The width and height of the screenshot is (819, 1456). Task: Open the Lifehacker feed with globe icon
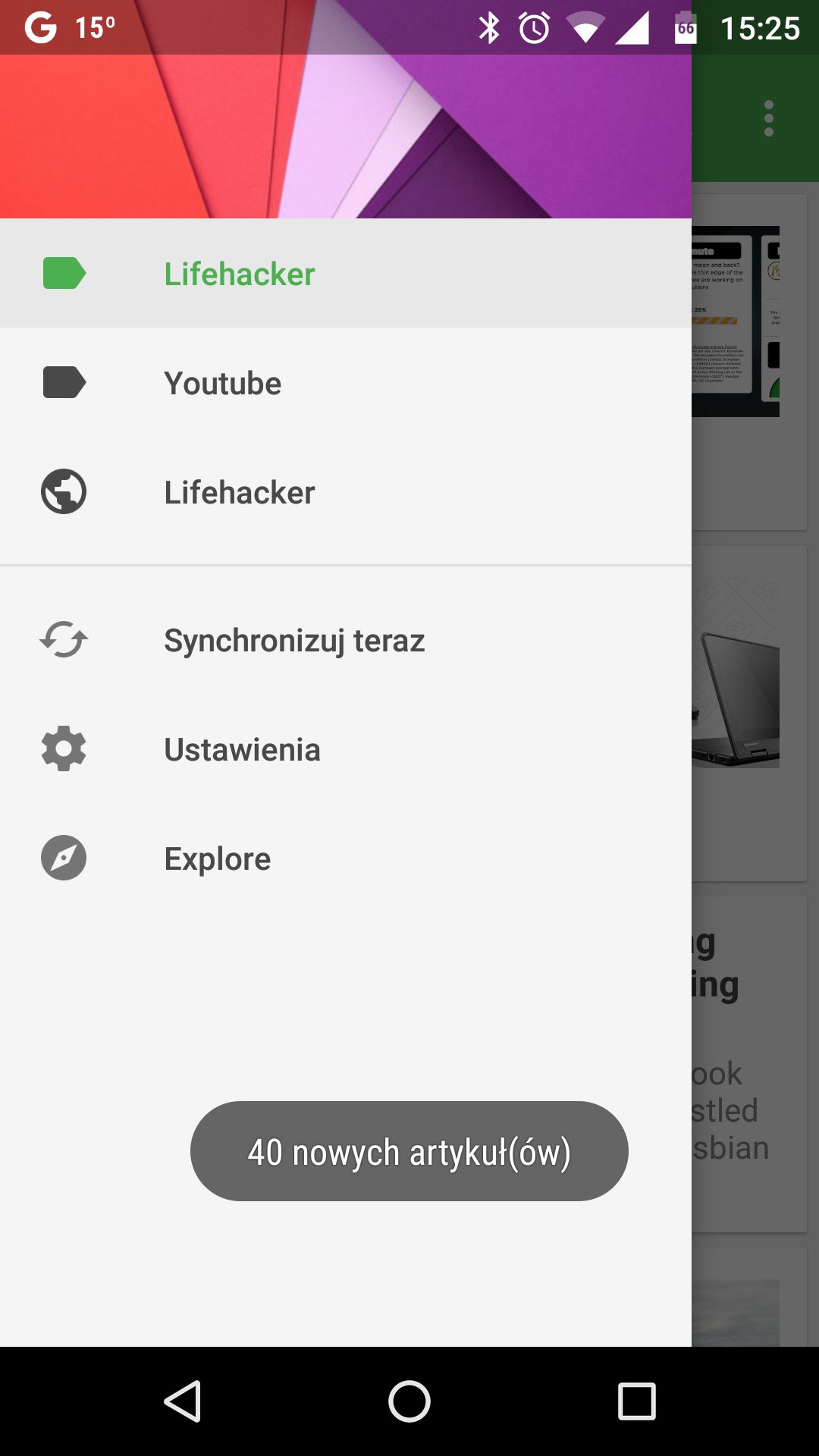(346, 491)
